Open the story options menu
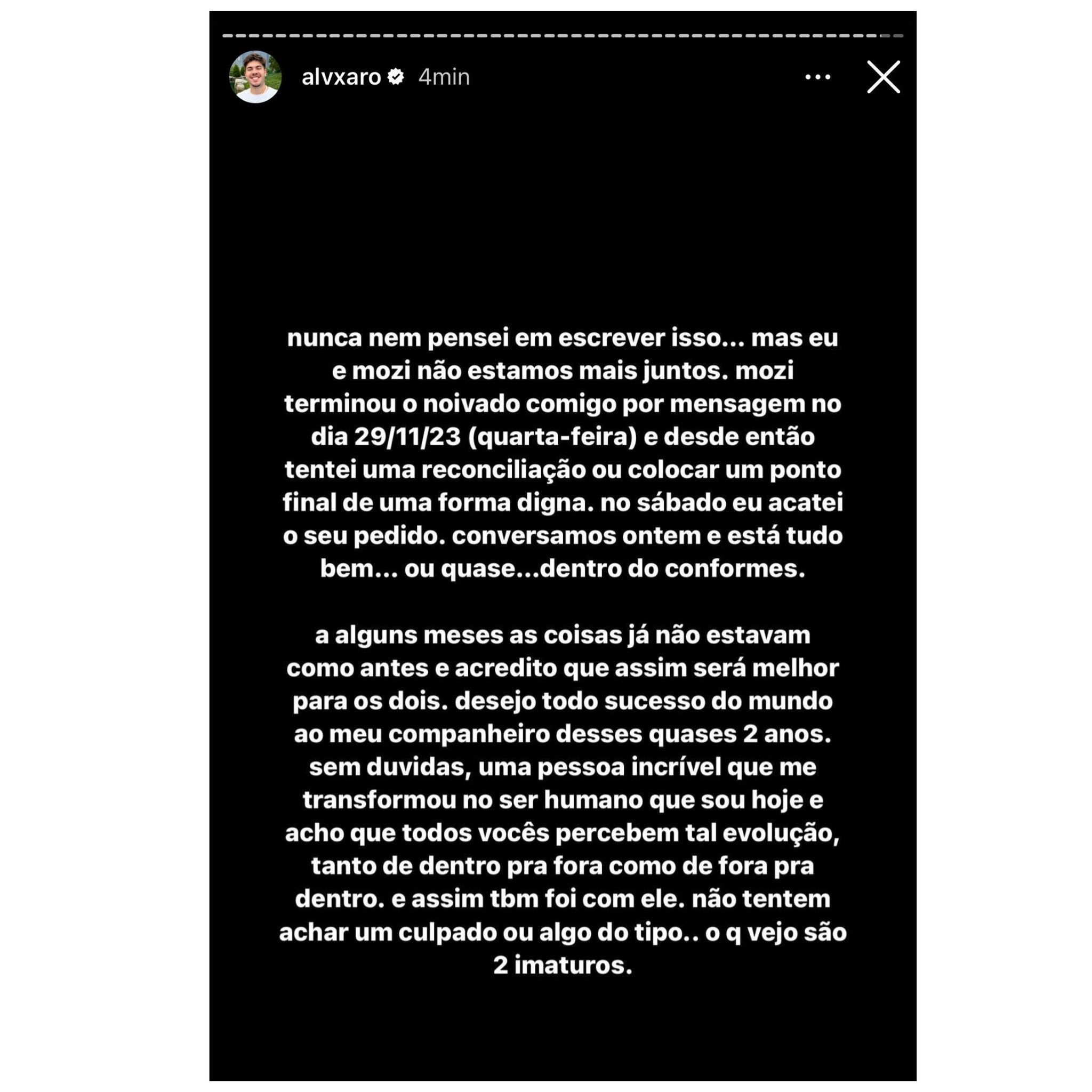The image size is (1092, 1092). pos(817,77)
